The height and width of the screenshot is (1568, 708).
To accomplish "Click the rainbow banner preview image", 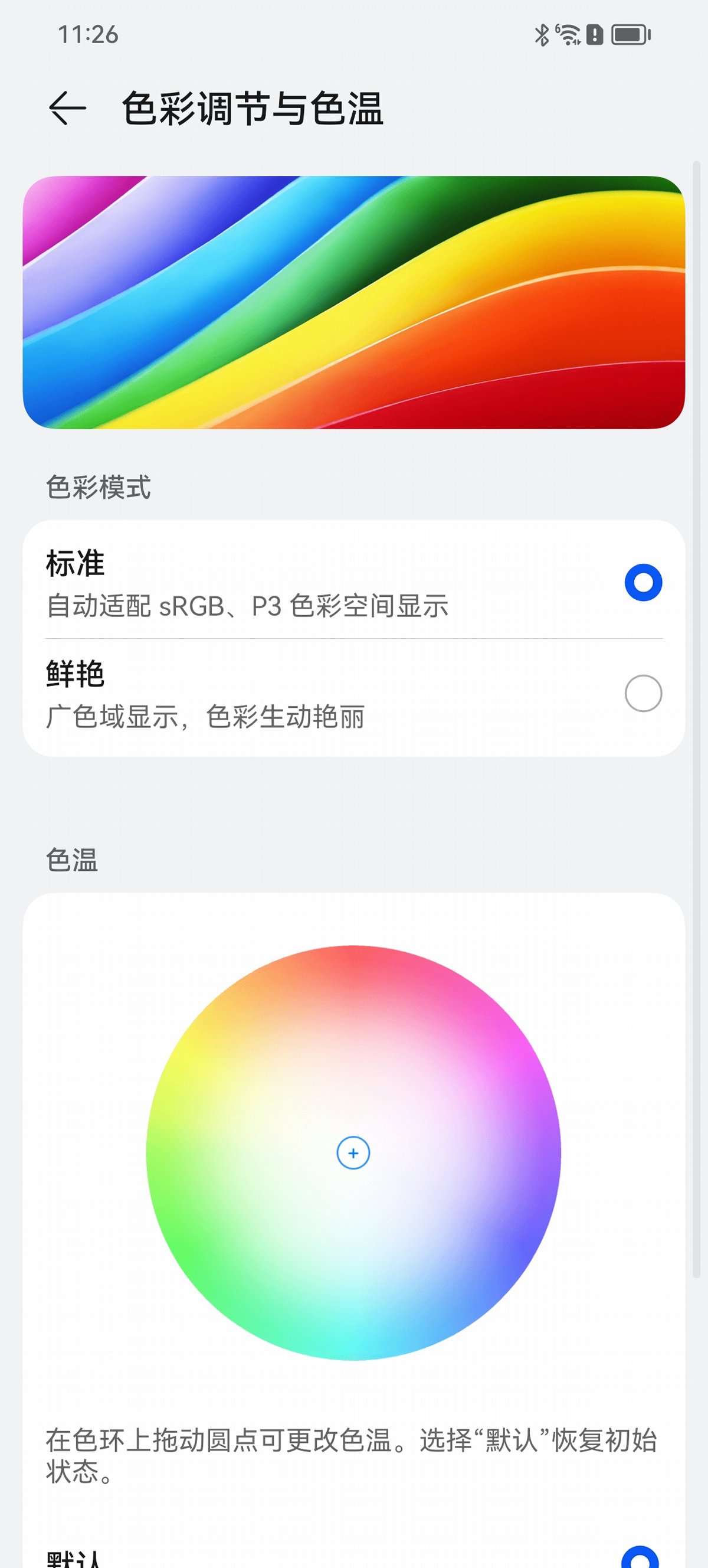I will 354,301.
